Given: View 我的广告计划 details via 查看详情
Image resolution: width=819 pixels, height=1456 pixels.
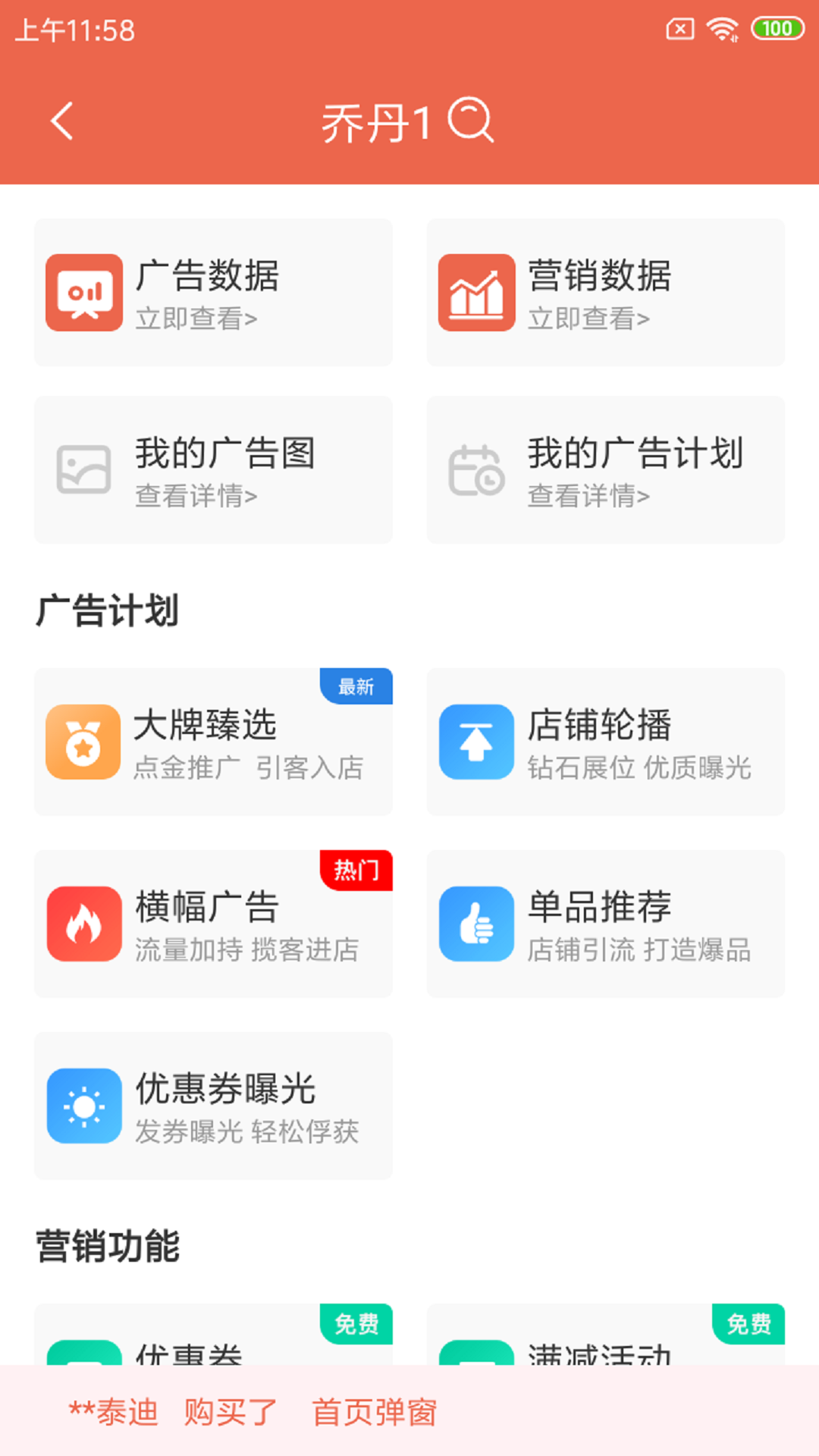Looking at the screenshot, I should (x=589, y=496).
